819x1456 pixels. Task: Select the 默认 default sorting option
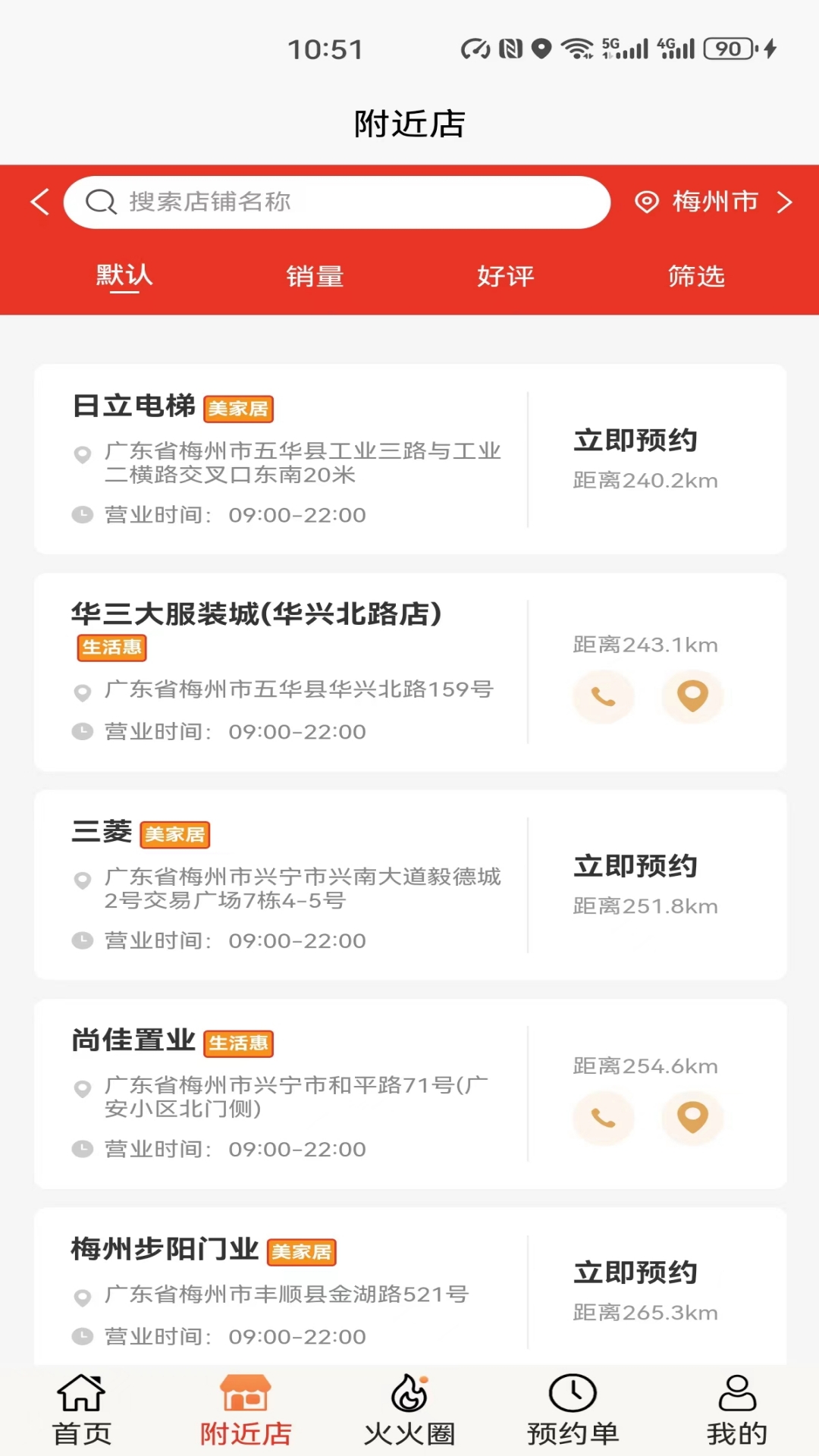click(124, 276)
